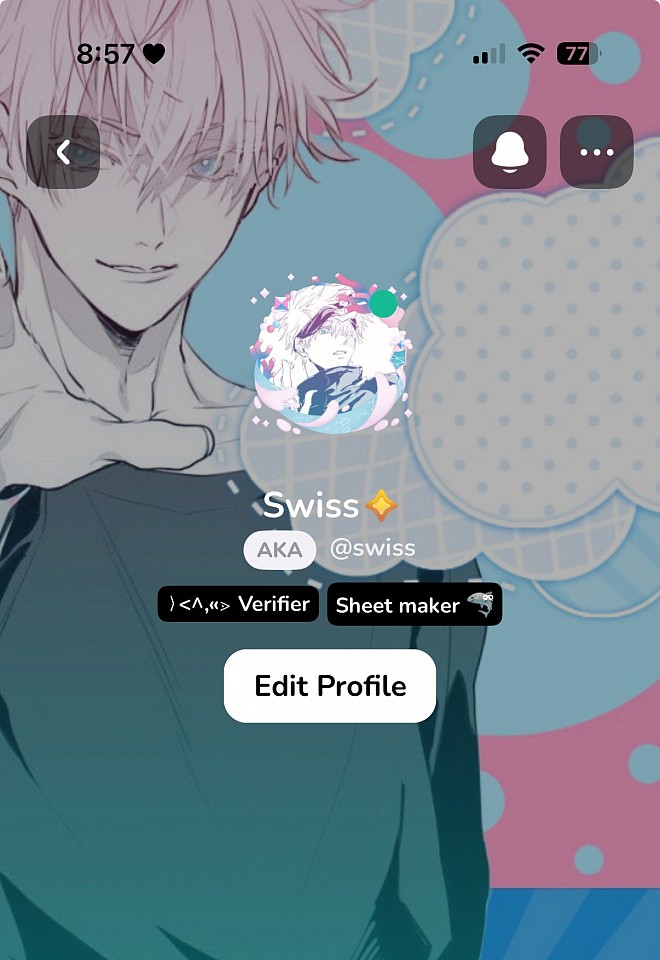Open the three-dot overflow menu
Viewport: 660px width, 960px height.
pos(596,152)
